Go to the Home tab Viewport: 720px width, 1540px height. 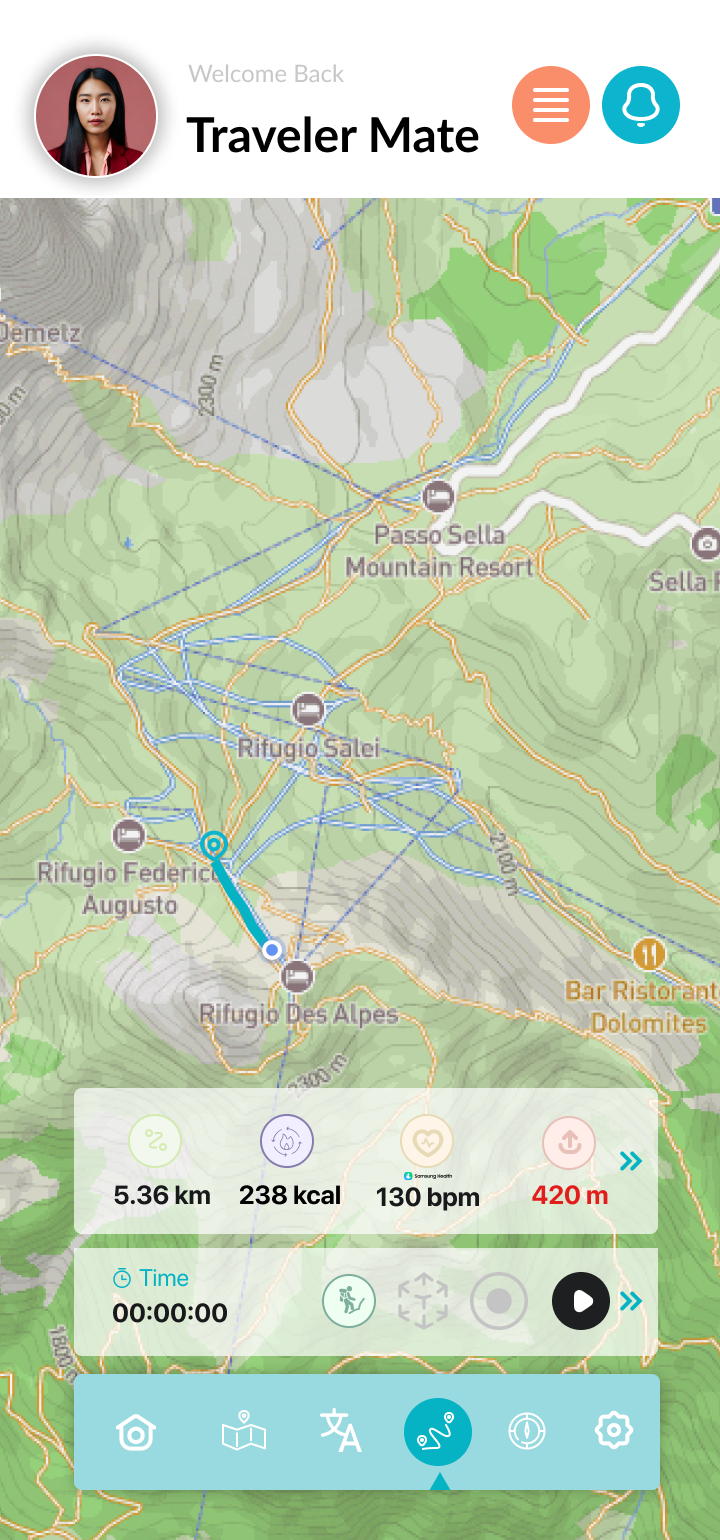pyautogui.click(x=136, y=1432)
